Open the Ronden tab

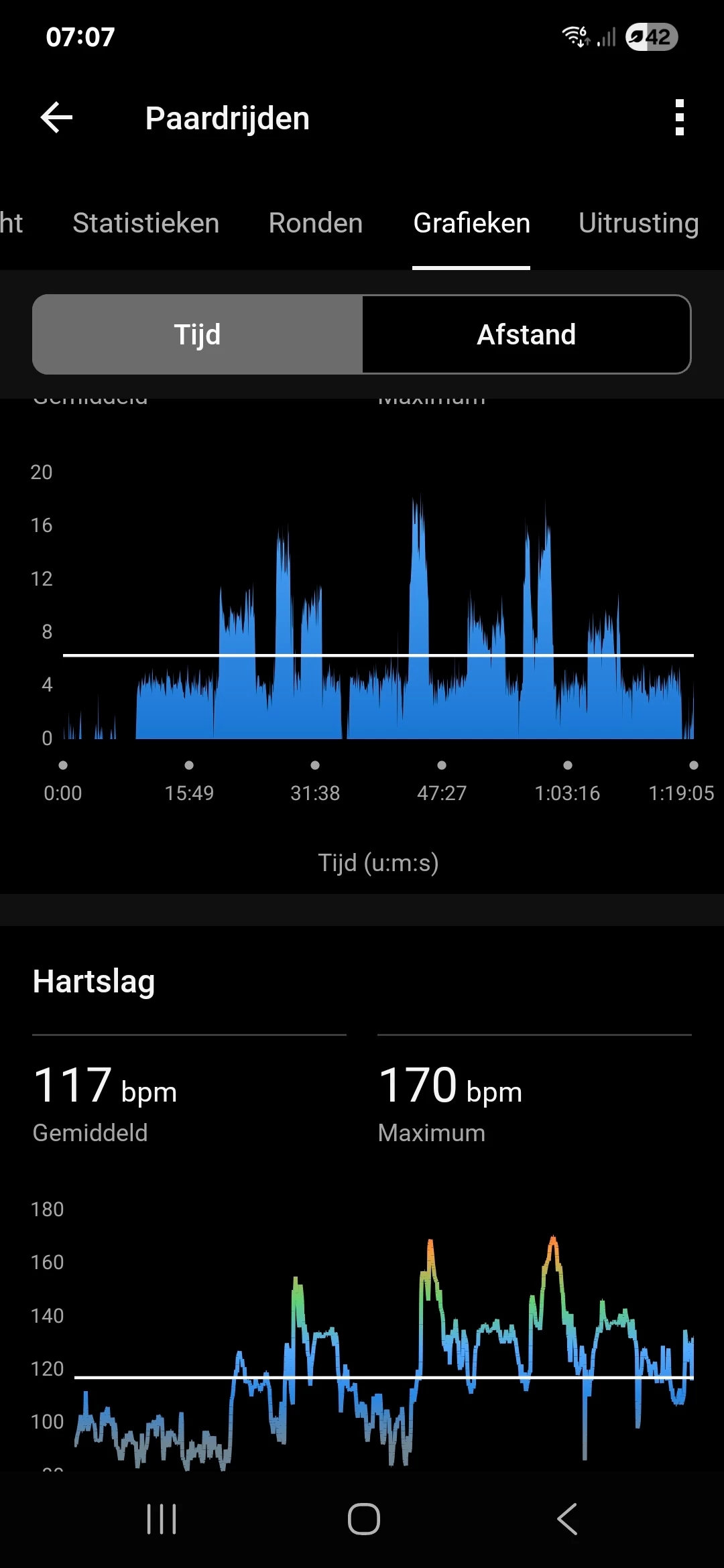click(x=316, y=223)
